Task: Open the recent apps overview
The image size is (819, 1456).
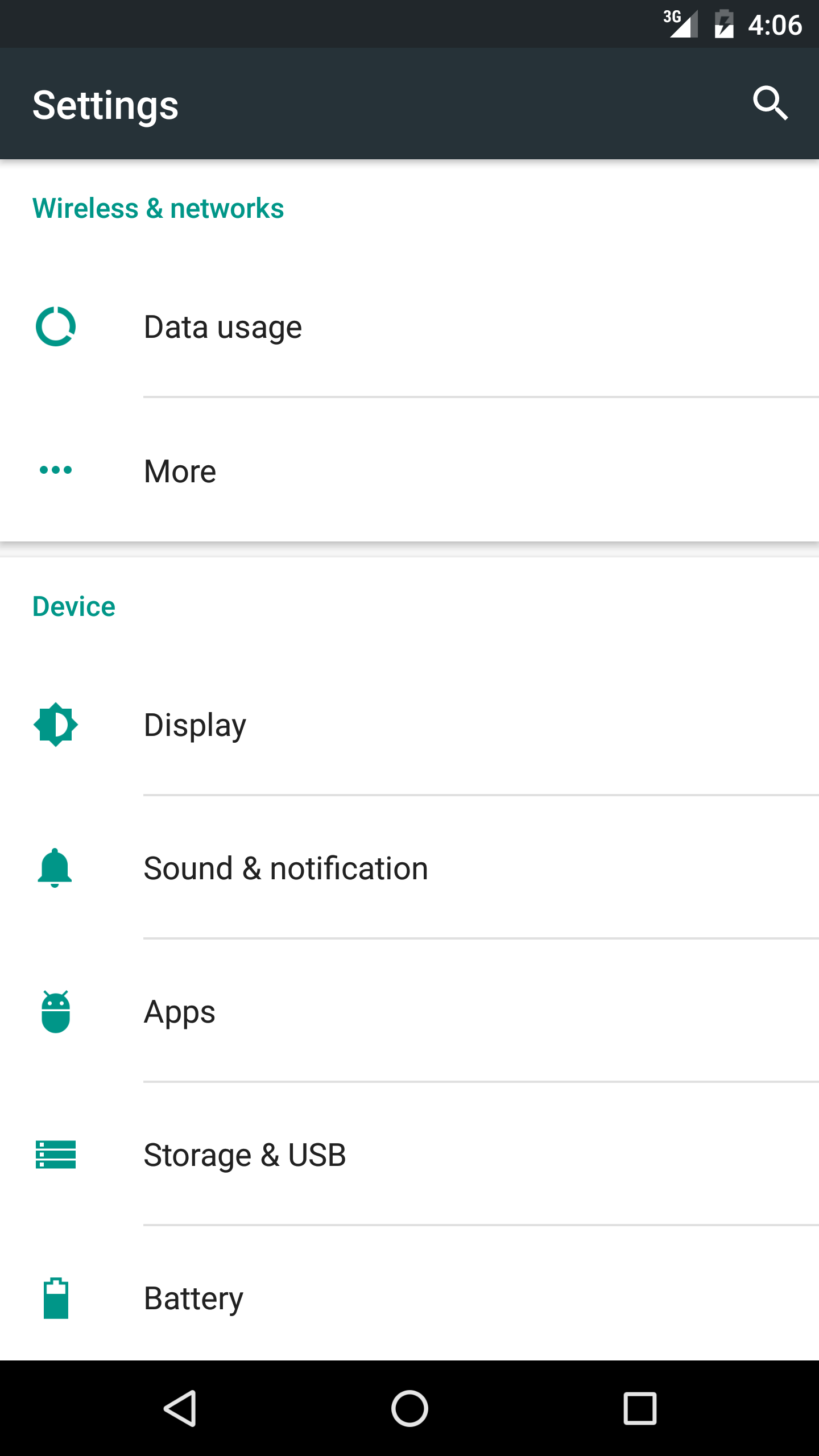Action: coord(640,1408)
